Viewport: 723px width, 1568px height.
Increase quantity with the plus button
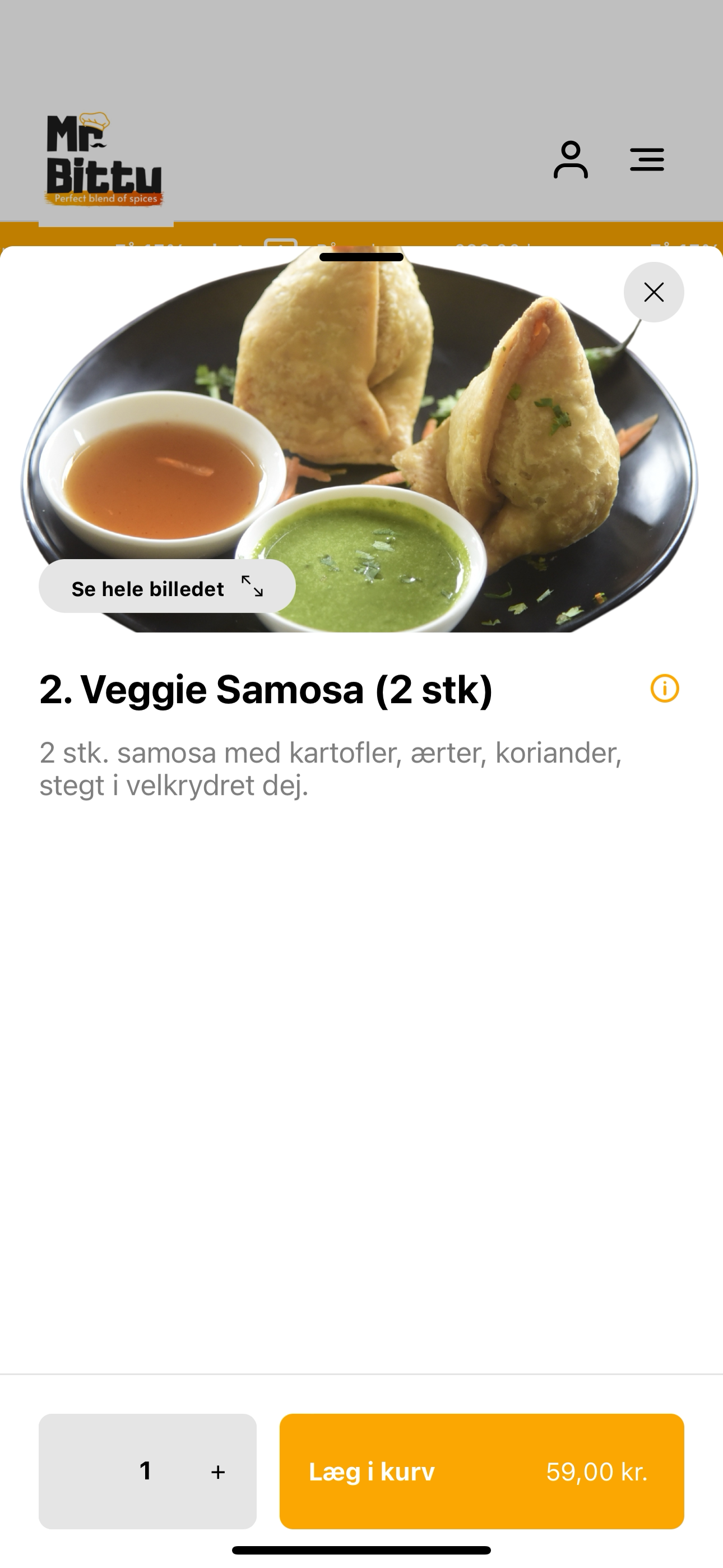pos(218,1472)
